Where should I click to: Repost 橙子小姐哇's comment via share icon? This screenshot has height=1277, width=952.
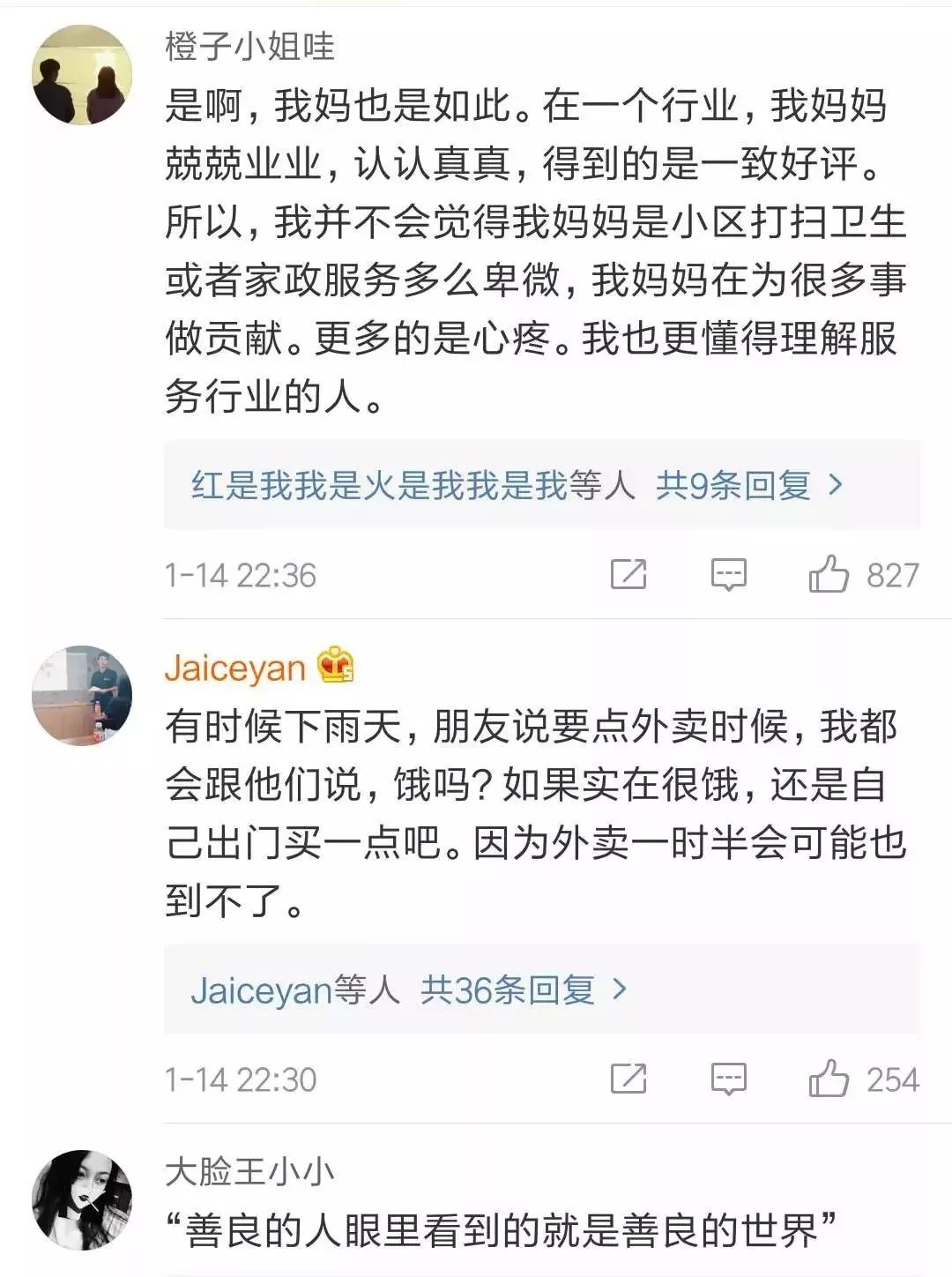pos(628,575)
